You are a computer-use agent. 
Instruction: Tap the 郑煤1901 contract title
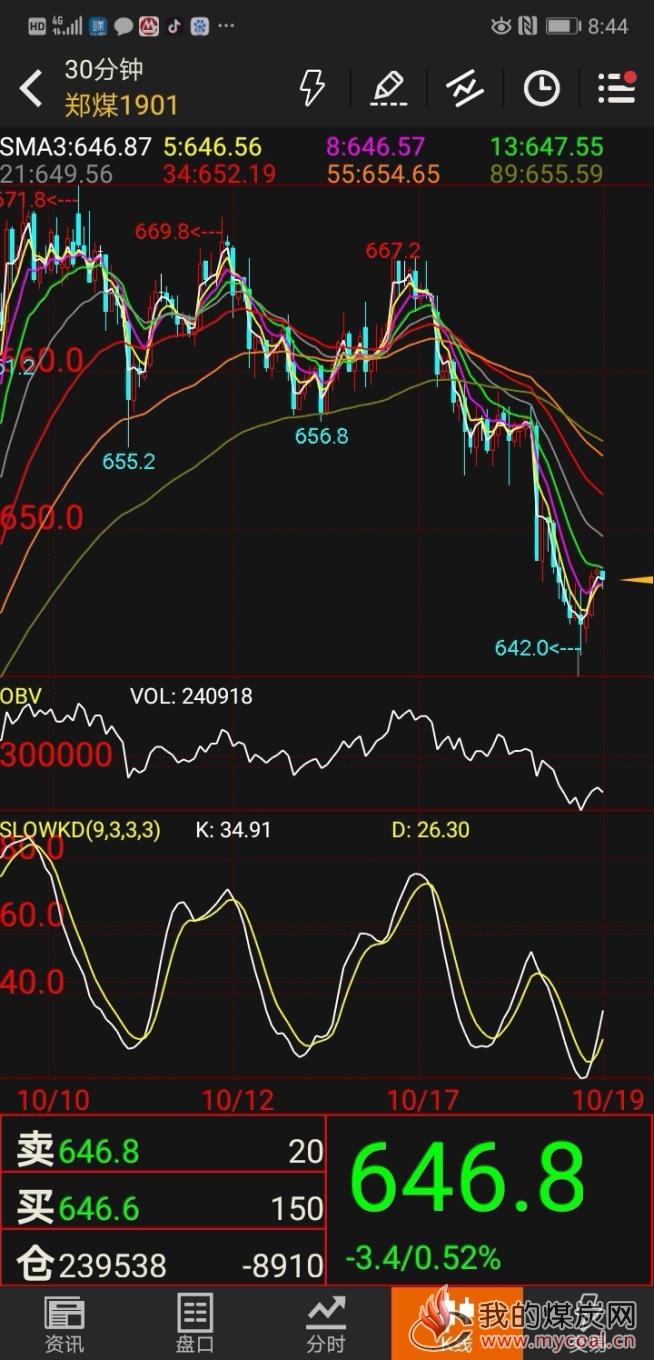(121, 104)
